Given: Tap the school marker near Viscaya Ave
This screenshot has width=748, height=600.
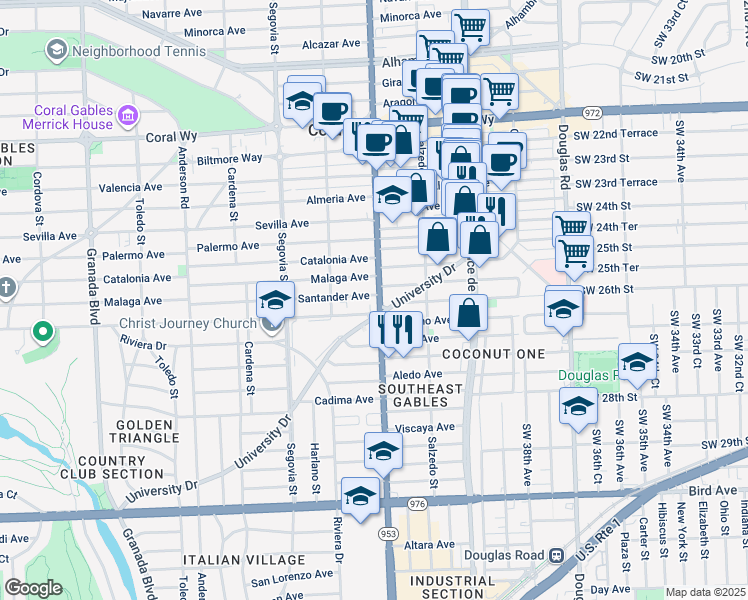Looking at the screenshot, I should pyautogui.click(x=382, y=452).
